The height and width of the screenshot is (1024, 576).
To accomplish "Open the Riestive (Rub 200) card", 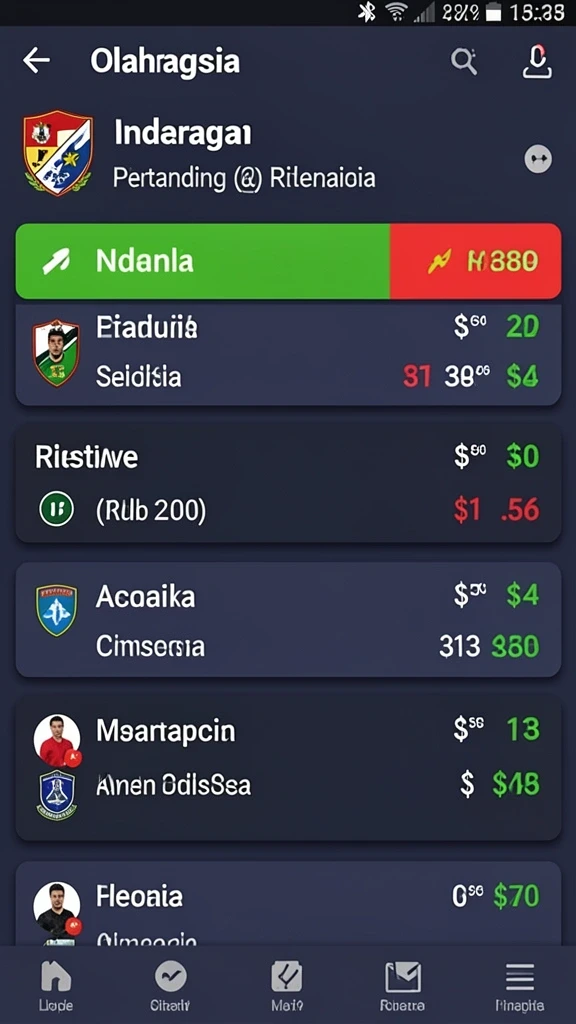I will pos(288,483).
